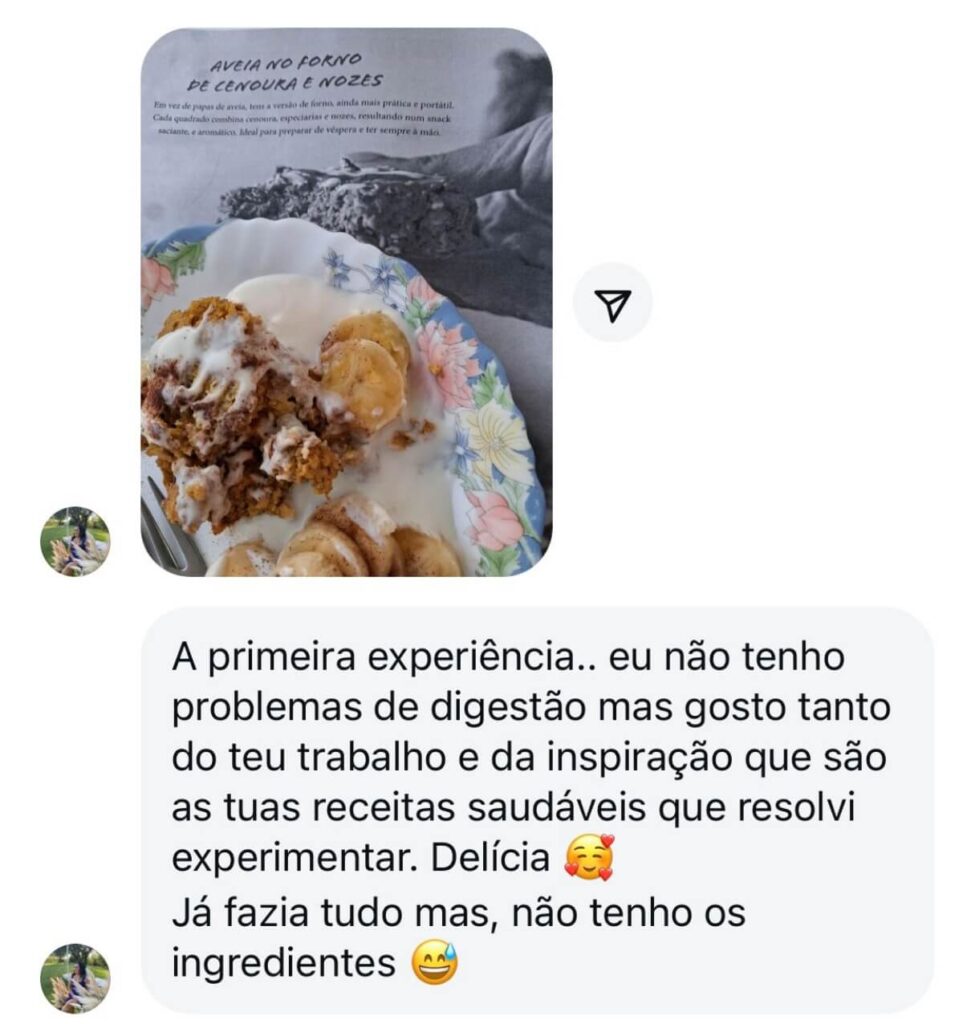
Task: Forward the photo with the paper-plane icon
Action: coord(612,302)
